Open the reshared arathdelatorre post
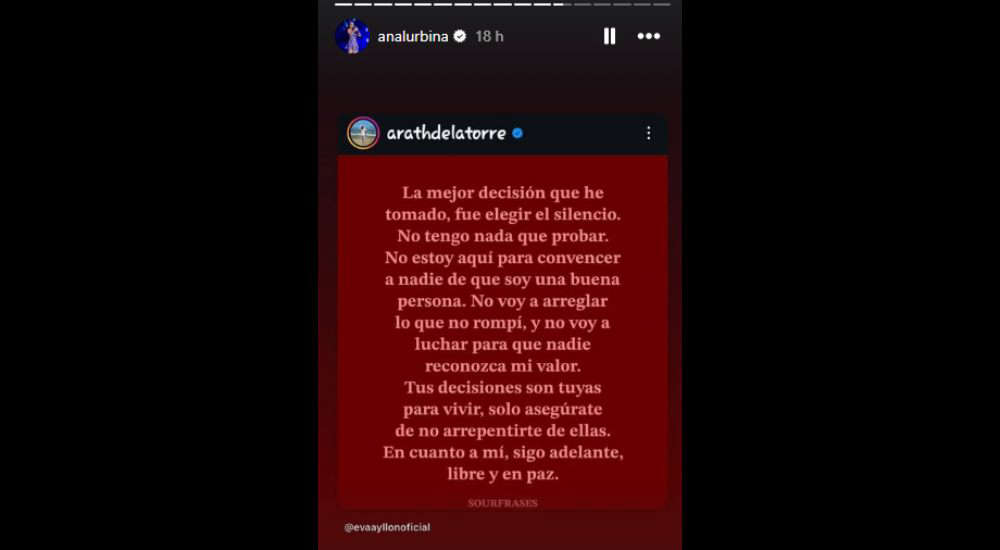Screen dimensions: 1000x550 click(x=502, y=330)
